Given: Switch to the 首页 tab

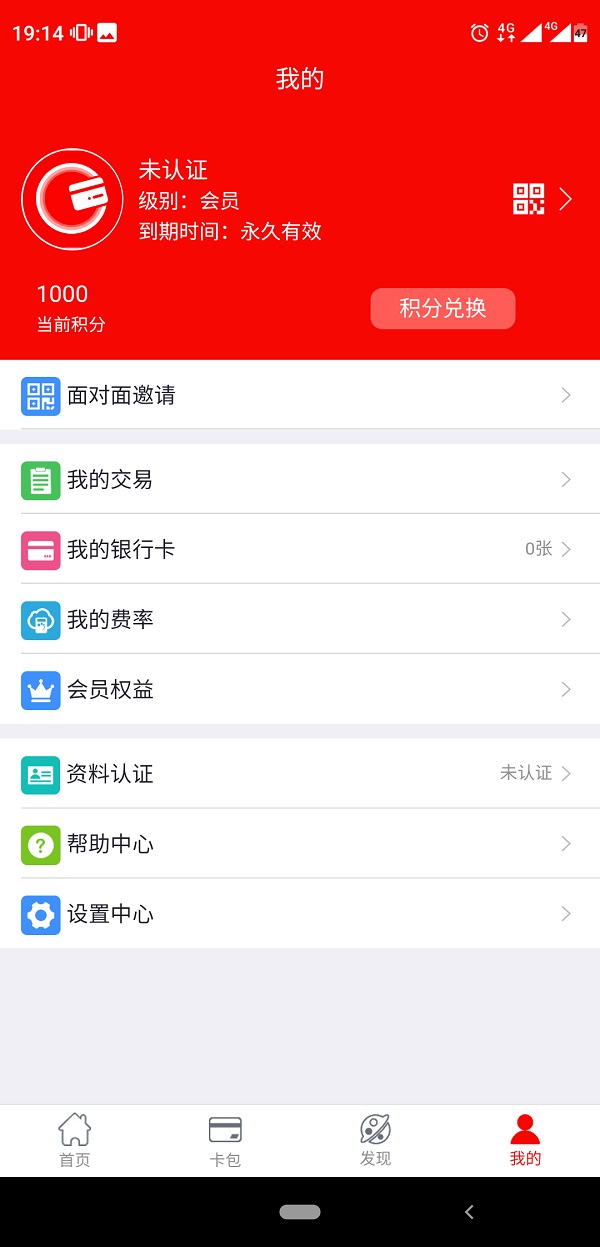Looking at the screenshot, I should (75, 1140).
